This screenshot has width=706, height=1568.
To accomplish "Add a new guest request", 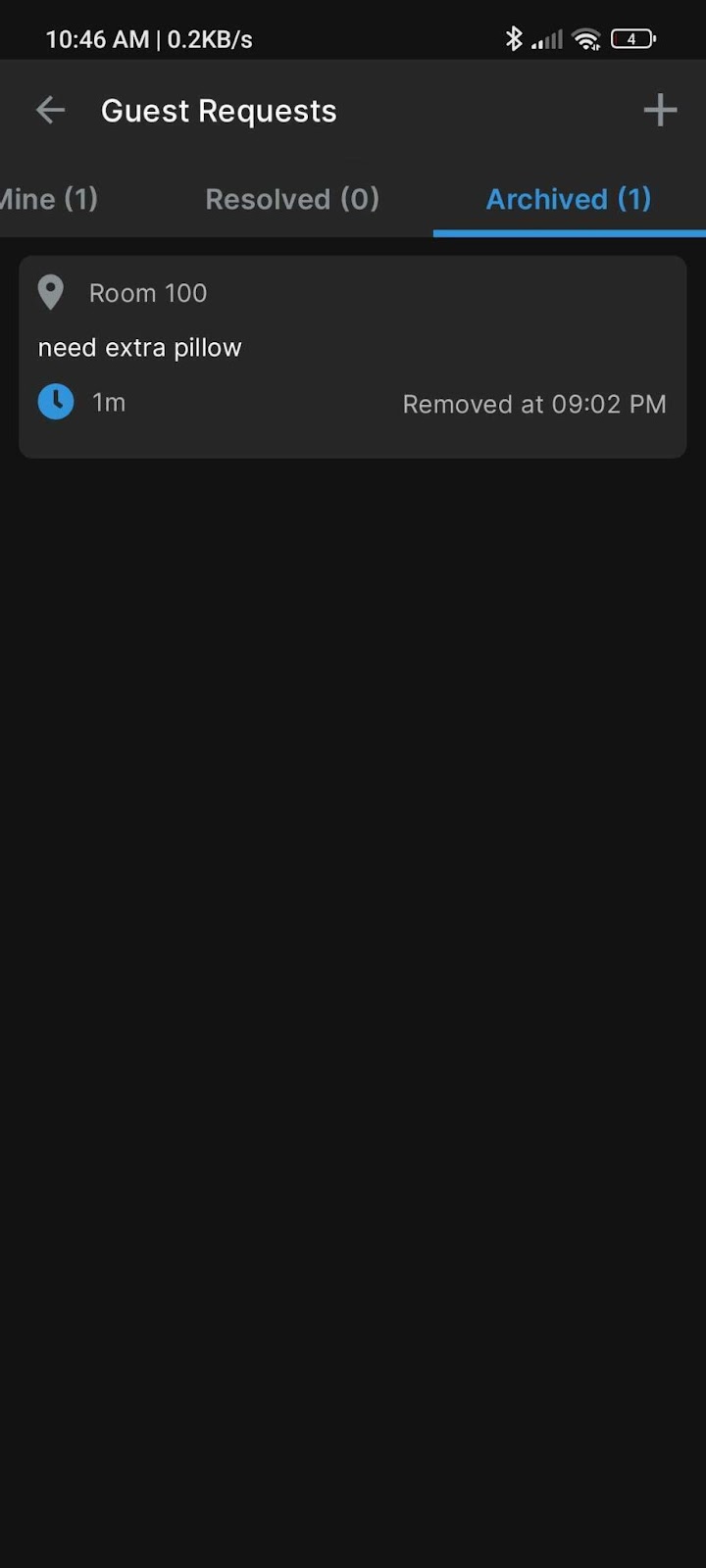I will point(660,111).
